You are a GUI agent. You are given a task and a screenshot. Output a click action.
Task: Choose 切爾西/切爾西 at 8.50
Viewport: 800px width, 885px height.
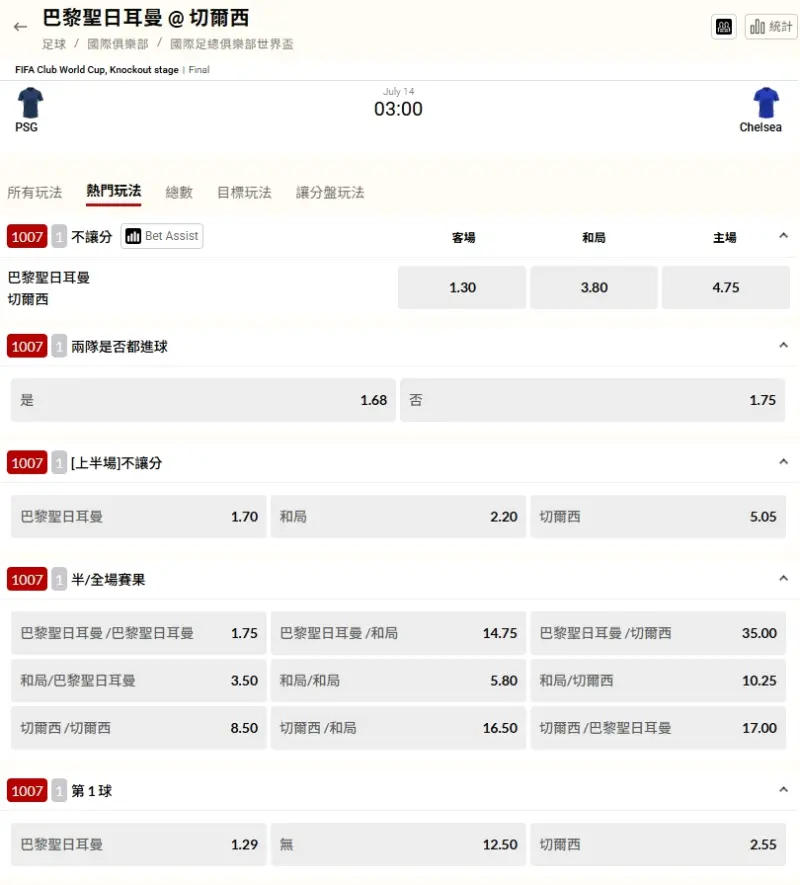(139, 728)
